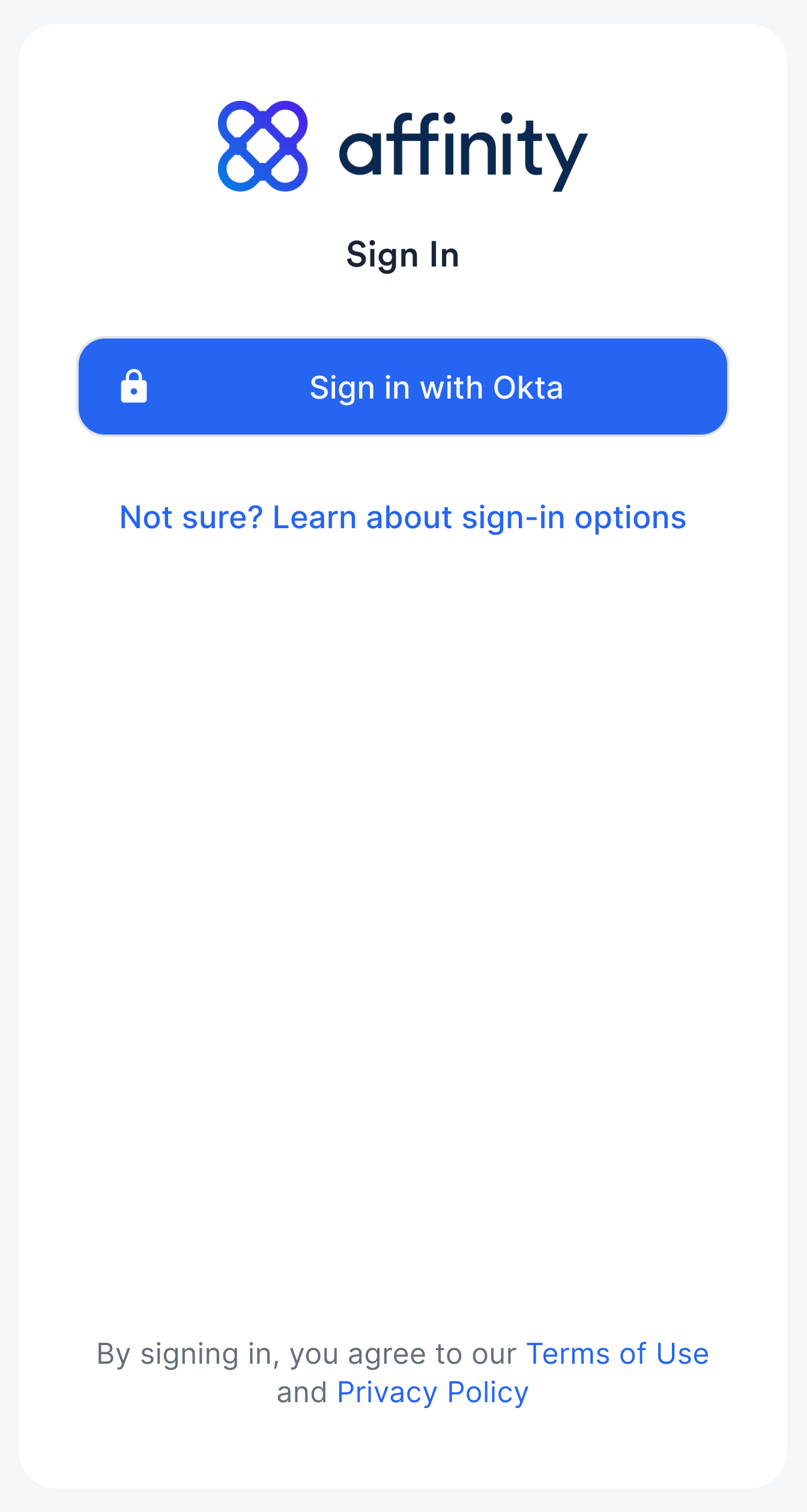Select the blue gradient knot symbol

263,148
